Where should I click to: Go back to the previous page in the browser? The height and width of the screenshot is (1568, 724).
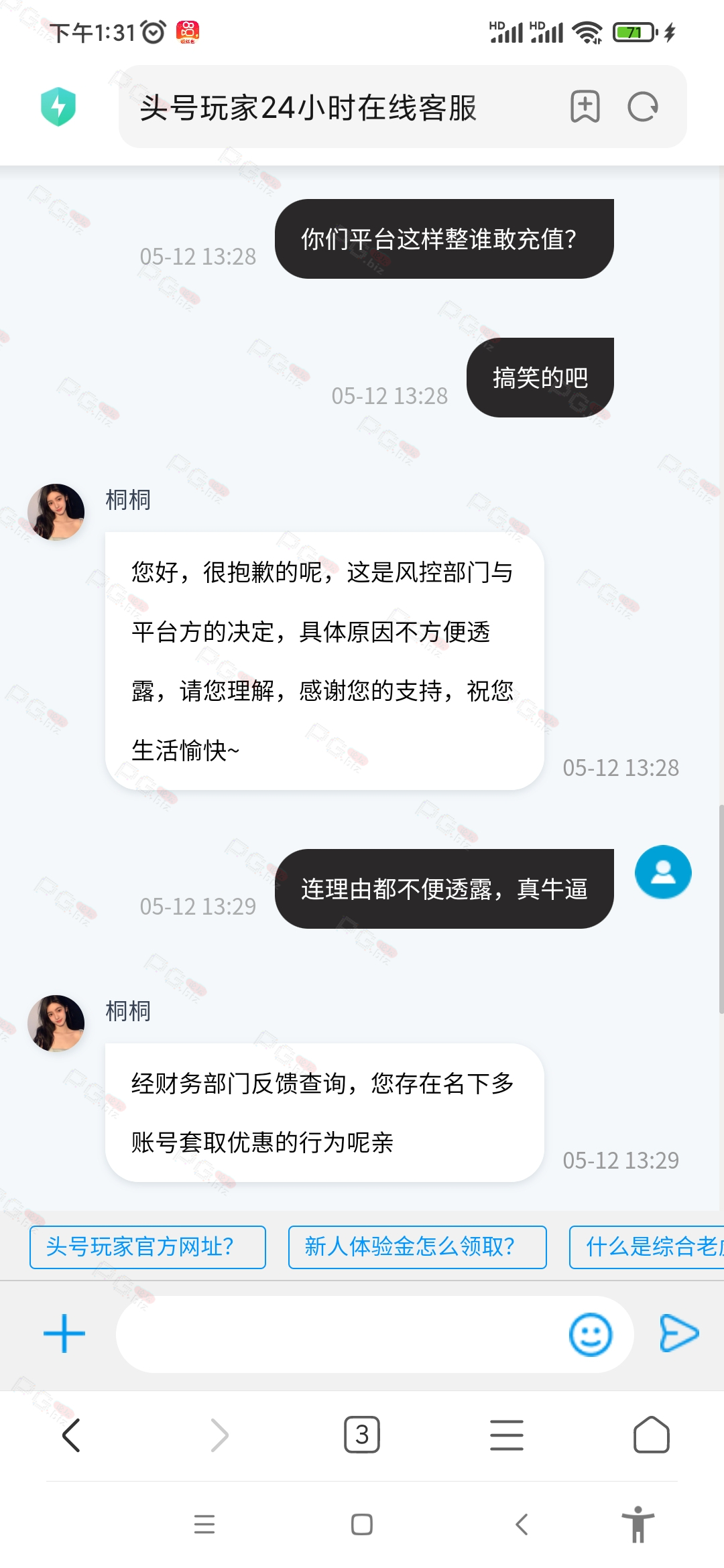pyautogui.click(x=71, y=1435)
